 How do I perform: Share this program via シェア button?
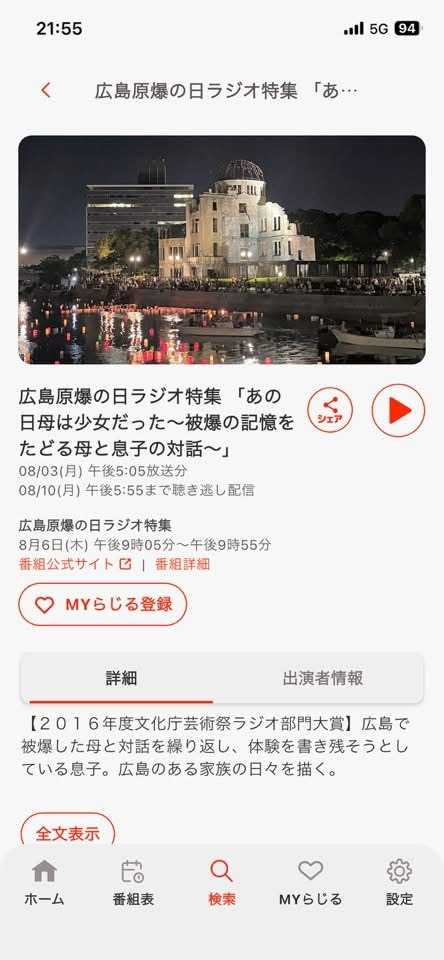(330, 410)
